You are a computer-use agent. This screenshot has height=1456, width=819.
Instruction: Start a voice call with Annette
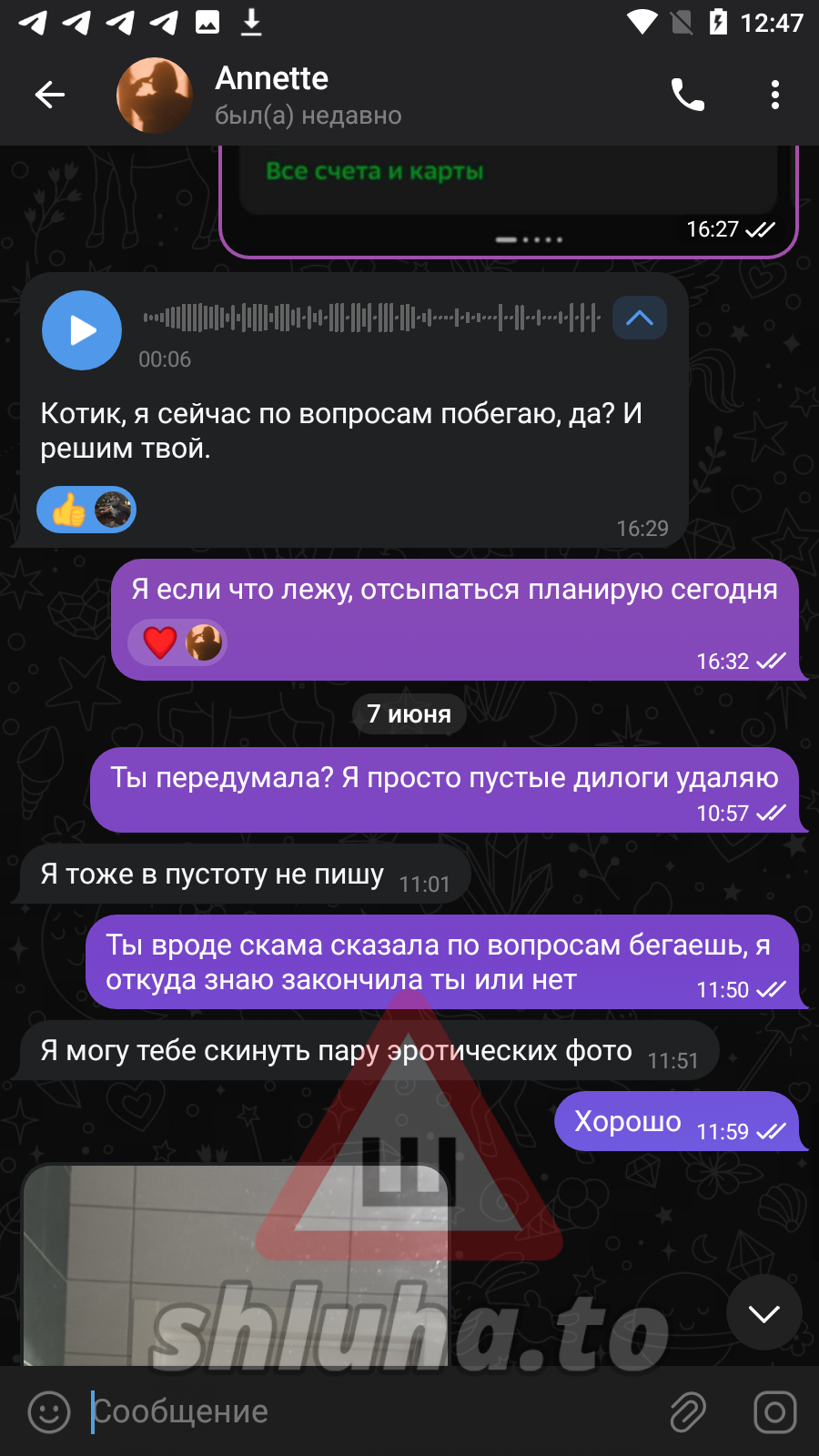pos(687,95)
